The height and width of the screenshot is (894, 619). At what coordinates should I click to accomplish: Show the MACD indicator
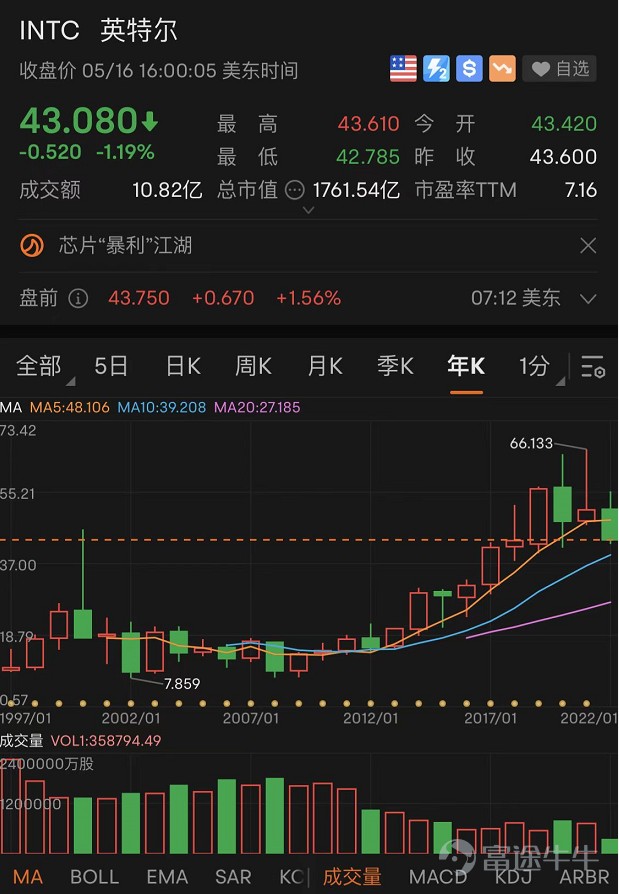pyautogui.click(x=438, y=877)
